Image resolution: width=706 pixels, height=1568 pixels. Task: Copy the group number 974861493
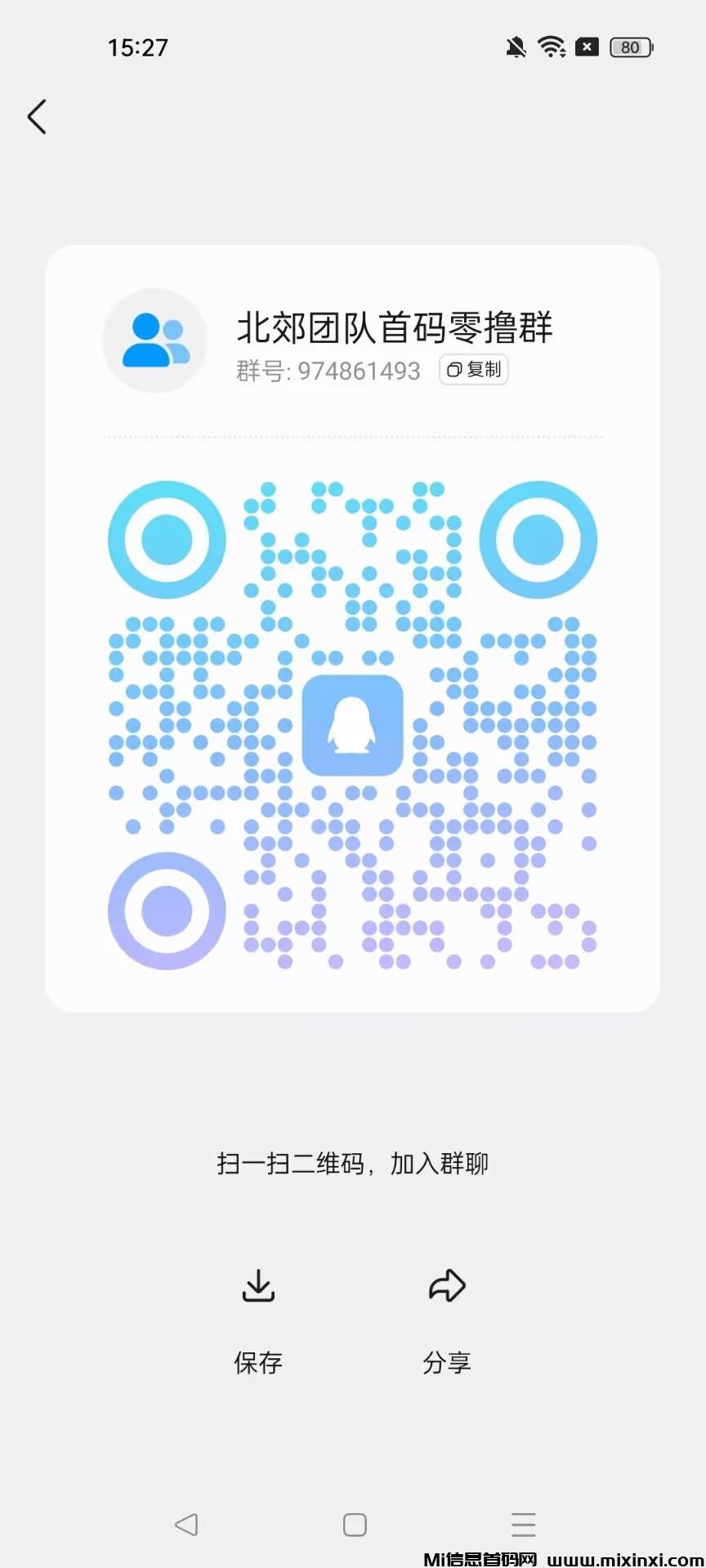click(474, 370)
